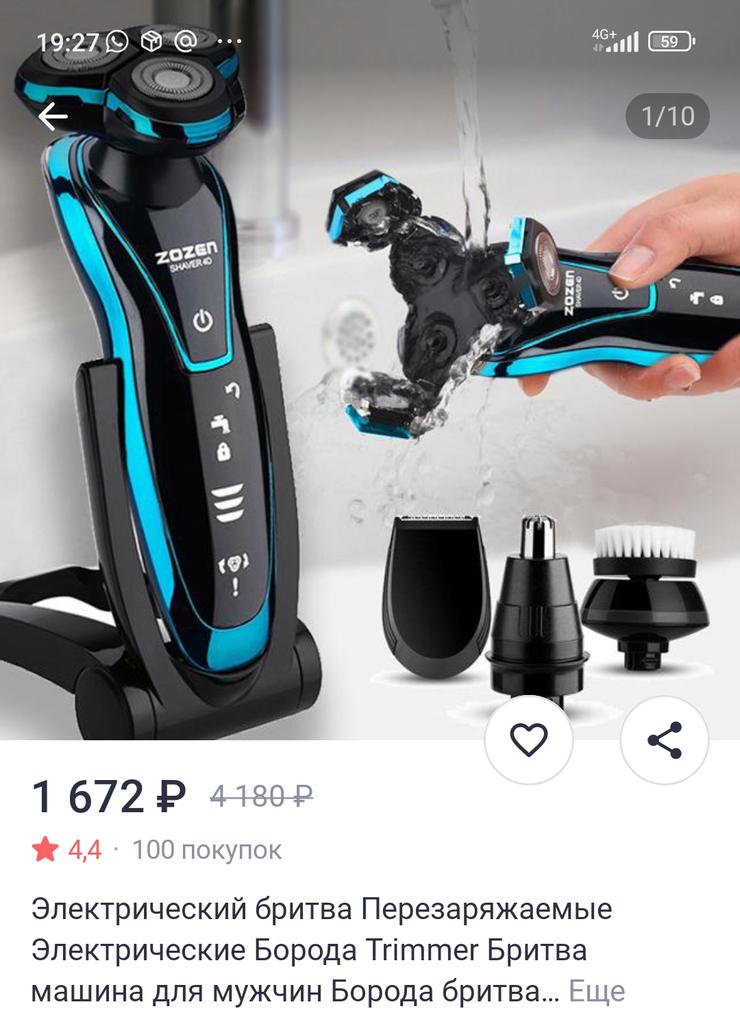
Task: Open the shaver product image
Action: 370,400
